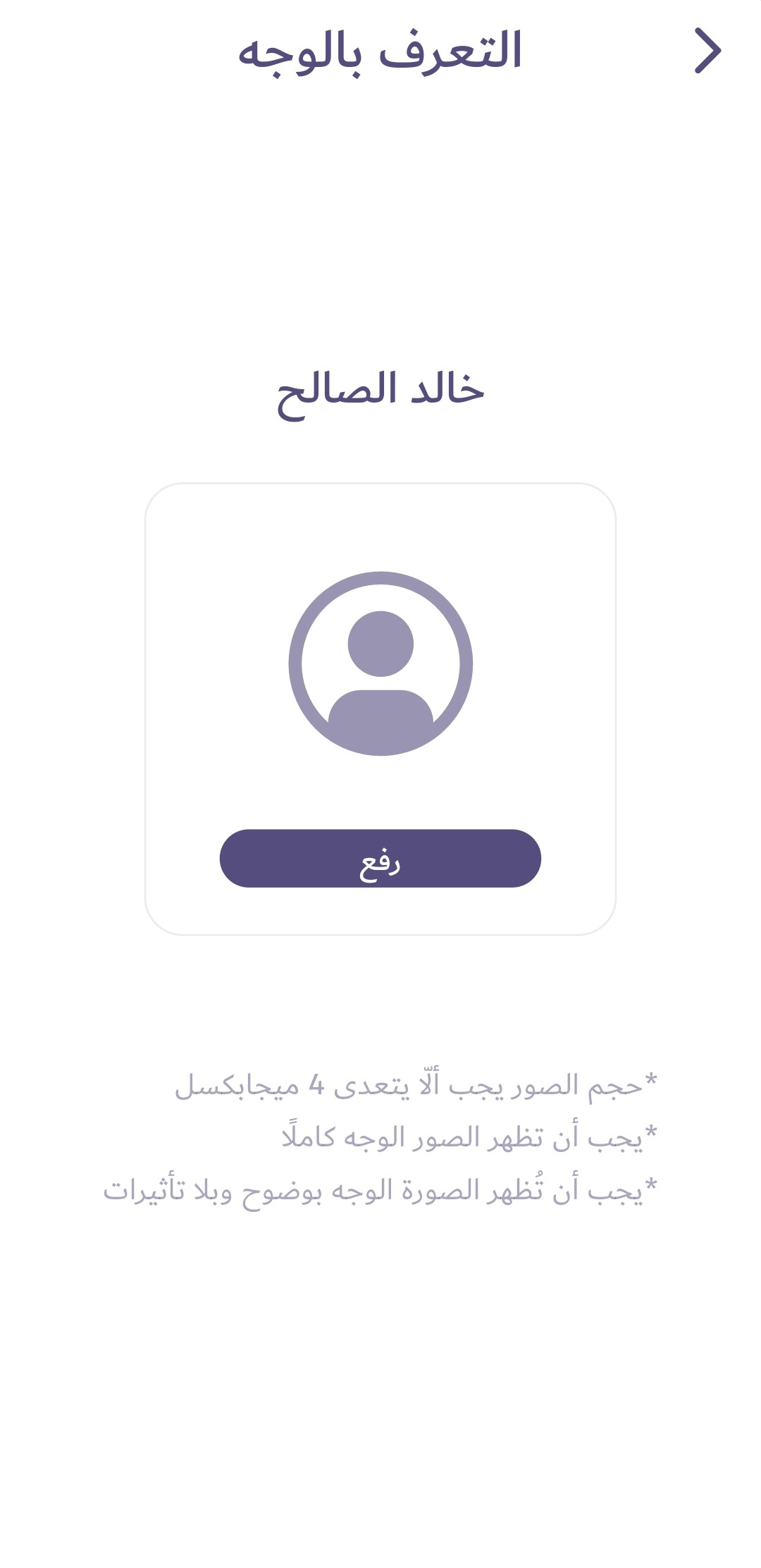
Task: Go back using the top arrow
Action: [x=707, y=51]
